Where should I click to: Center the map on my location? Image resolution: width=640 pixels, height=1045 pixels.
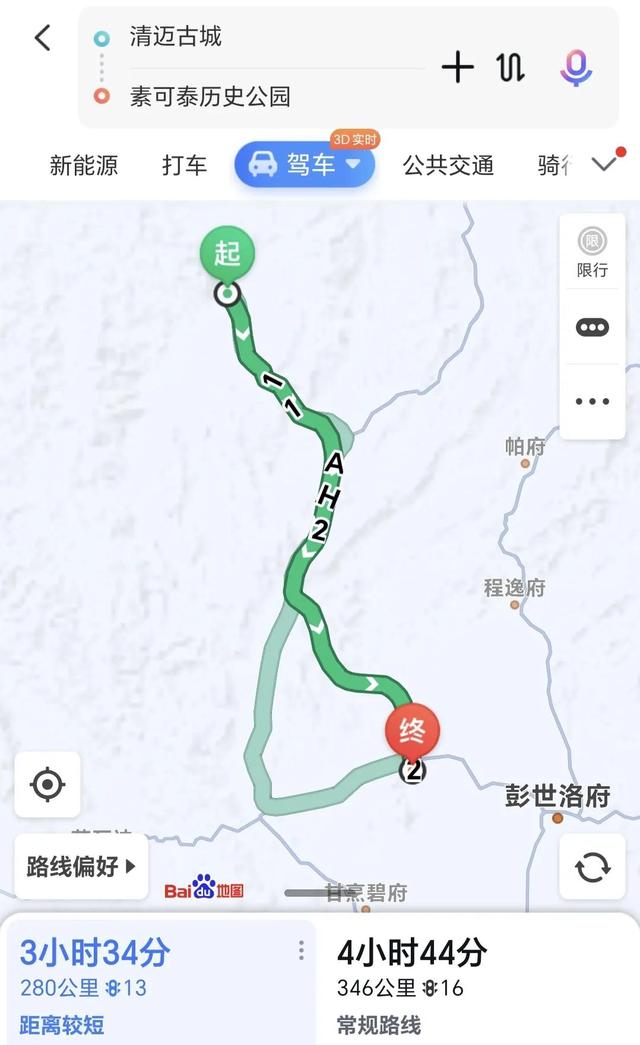[47, 784]
